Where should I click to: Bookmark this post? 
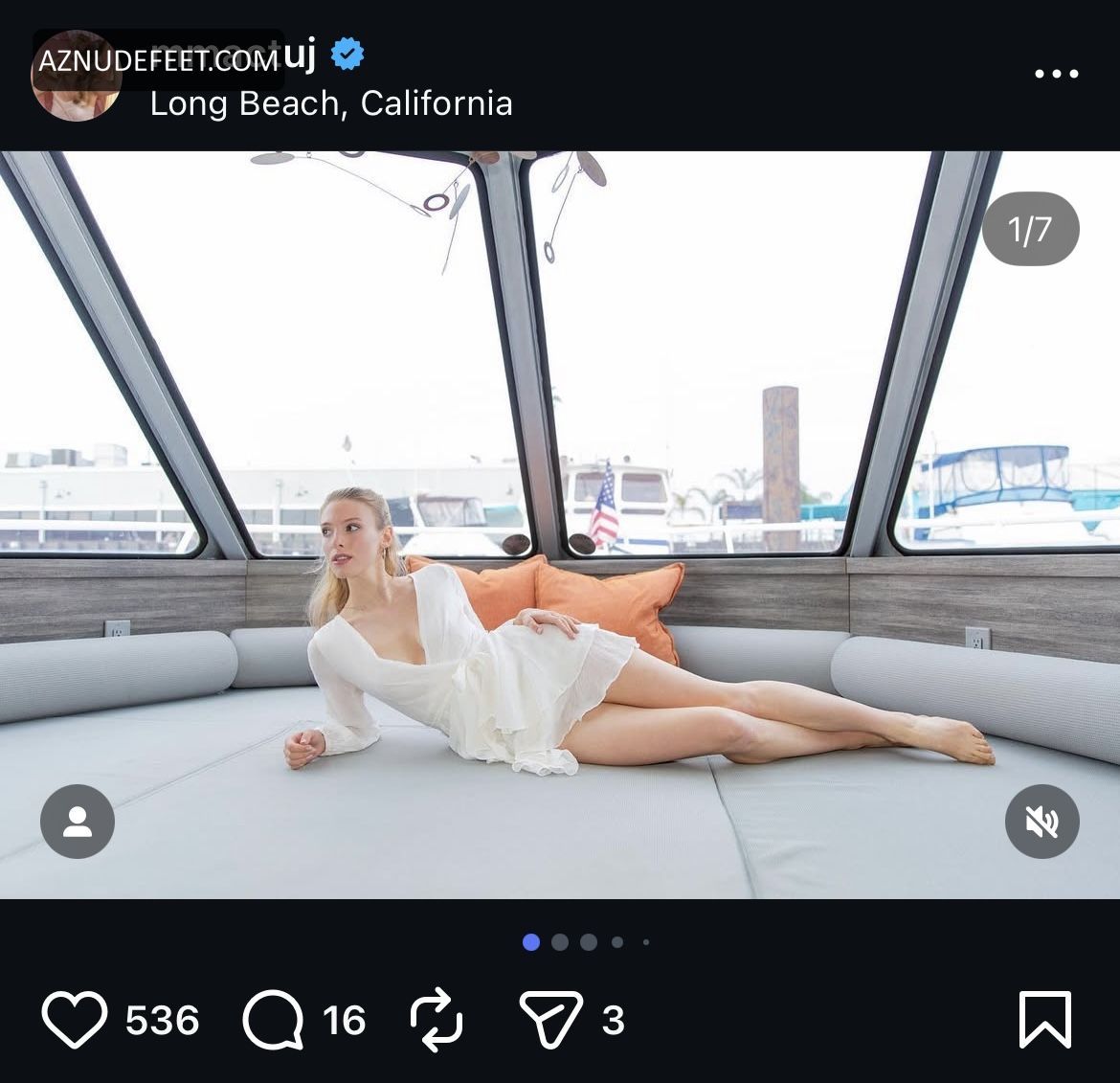click(x=1044, y=1019)
